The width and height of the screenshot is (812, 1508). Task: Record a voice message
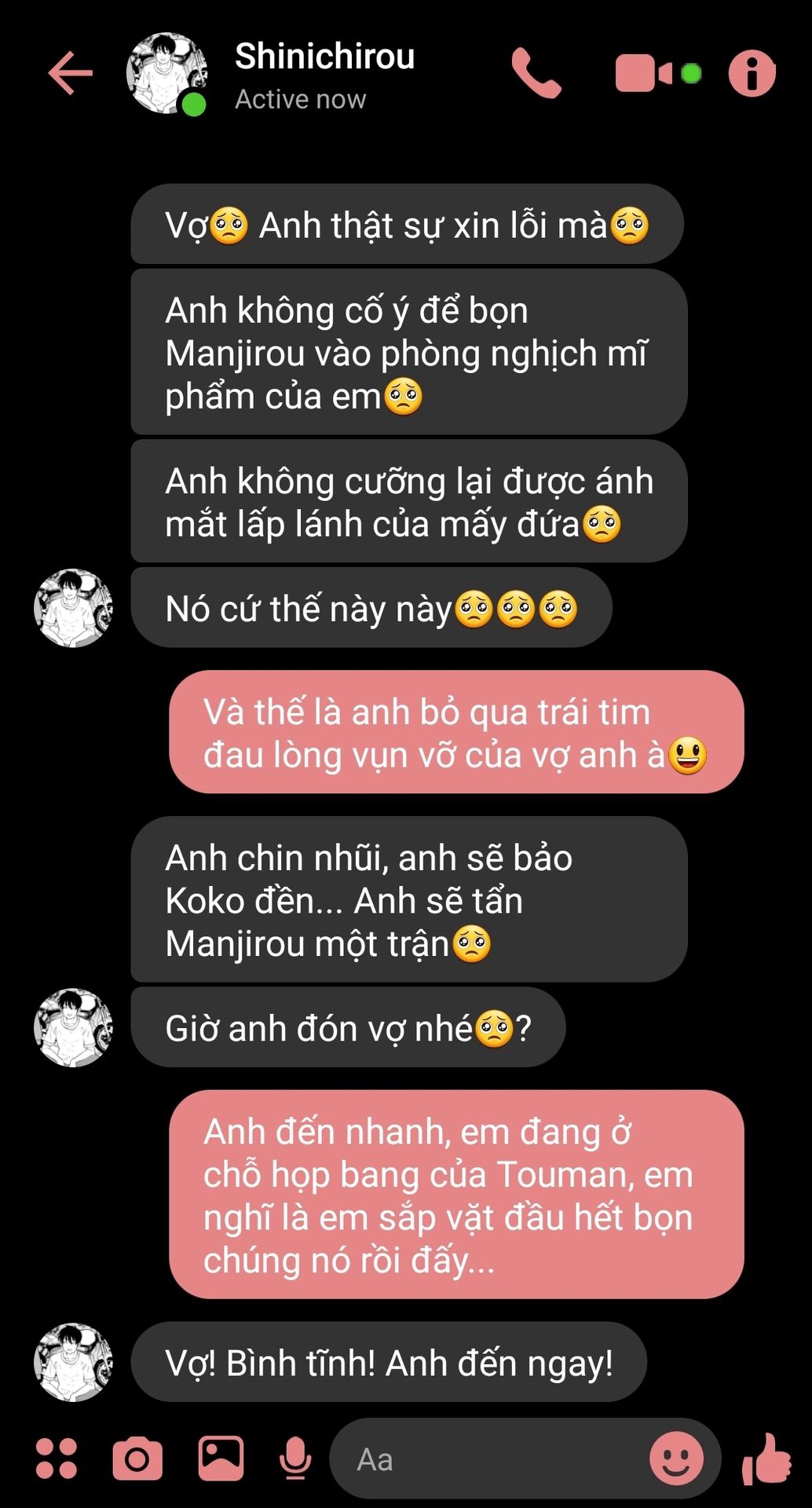coord(295,1459)
